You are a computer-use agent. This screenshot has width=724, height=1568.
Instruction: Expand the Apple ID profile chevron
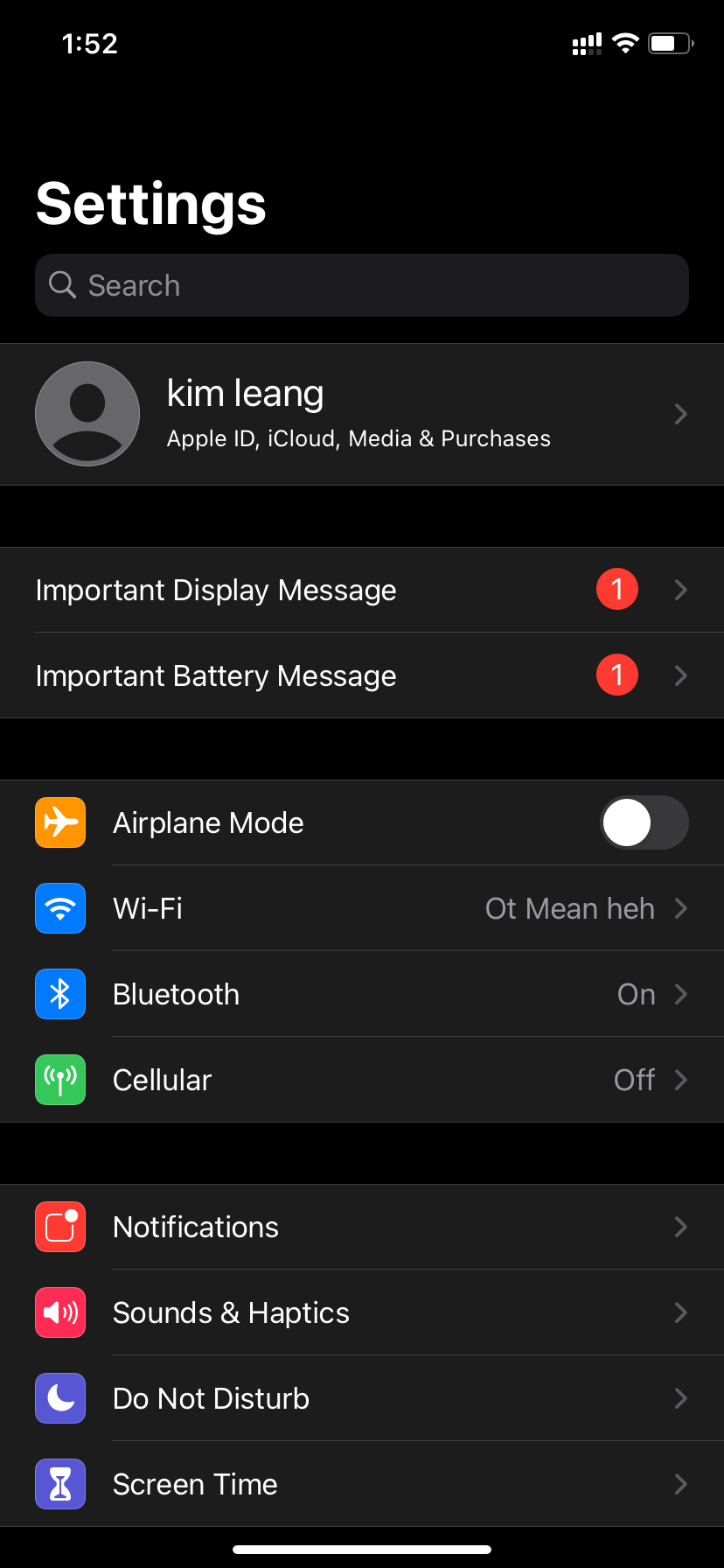[680, 414]
